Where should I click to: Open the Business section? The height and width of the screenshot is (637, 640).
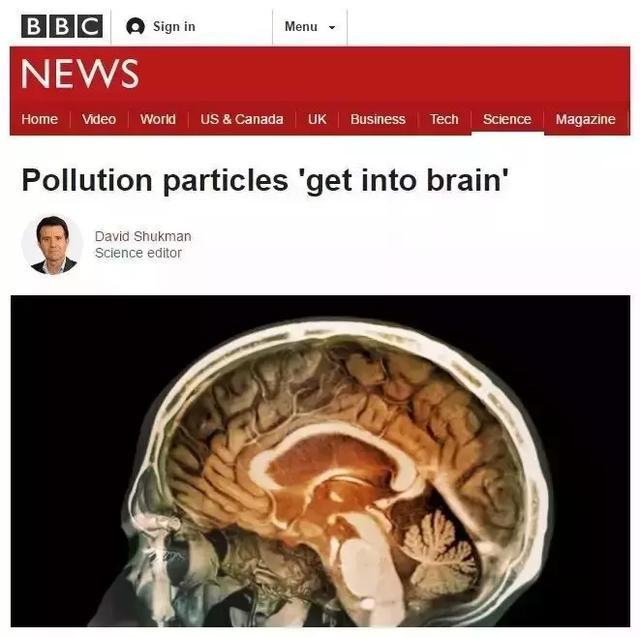378,119
